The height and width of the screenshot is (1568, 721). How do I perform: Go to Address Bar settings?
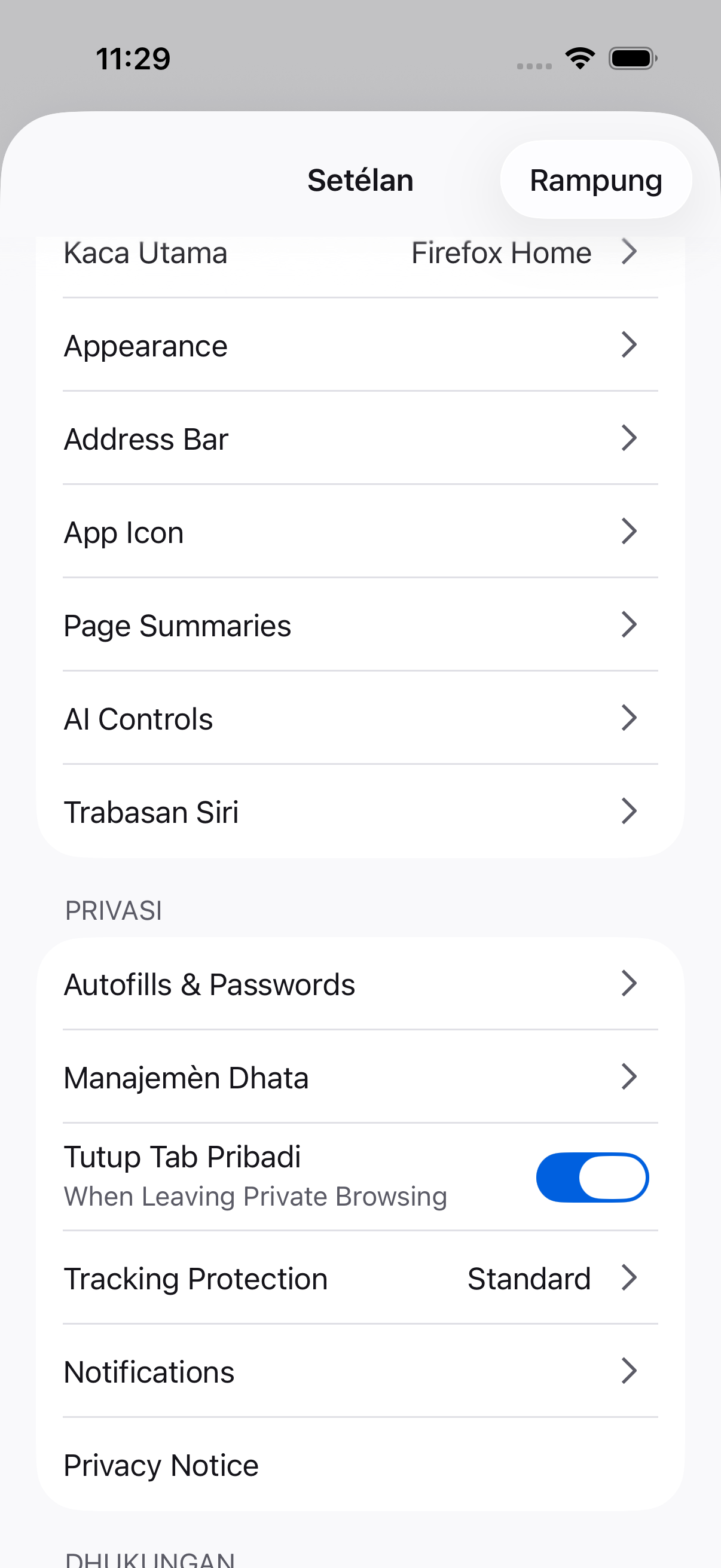coord(360,438)
